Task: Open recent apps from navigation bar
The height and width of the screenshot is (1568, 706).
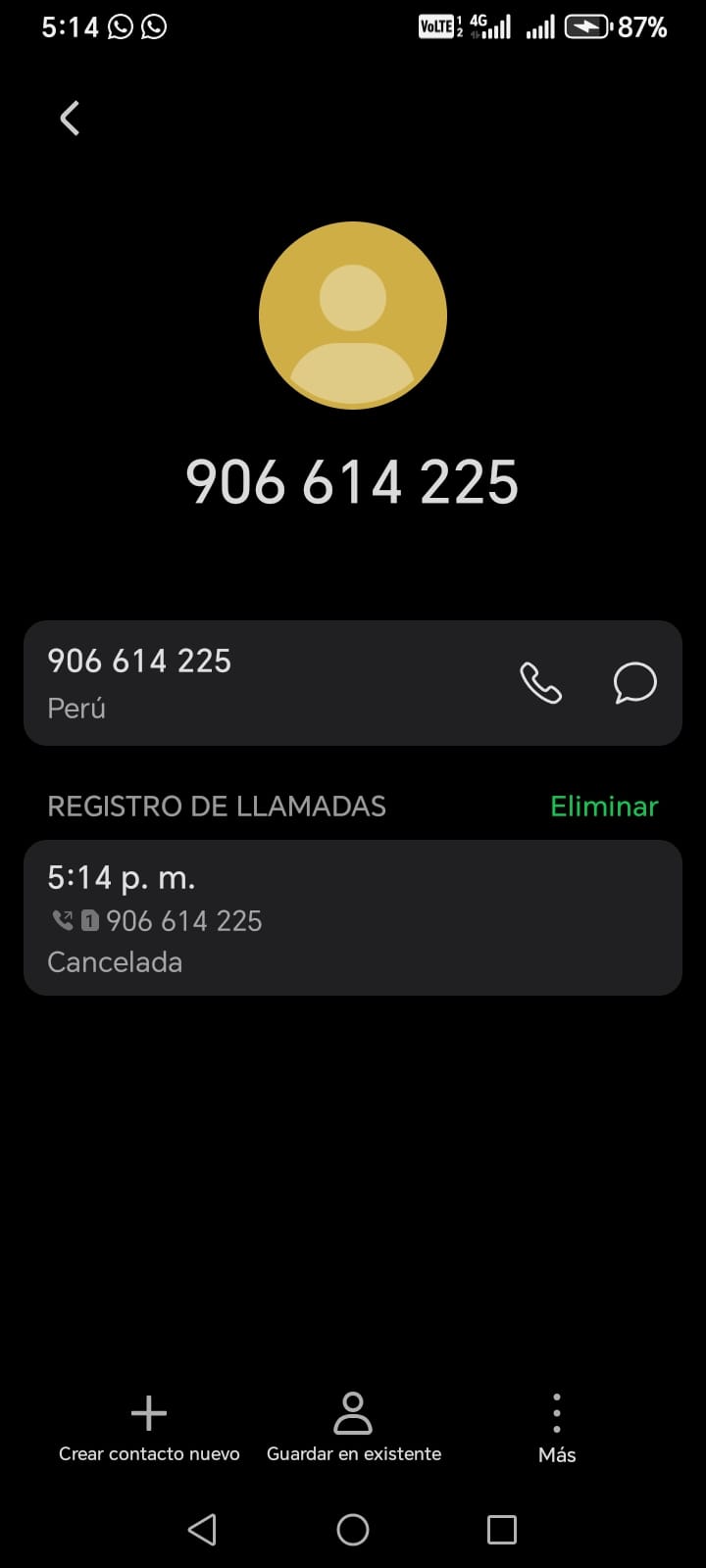Action: 502,1530
